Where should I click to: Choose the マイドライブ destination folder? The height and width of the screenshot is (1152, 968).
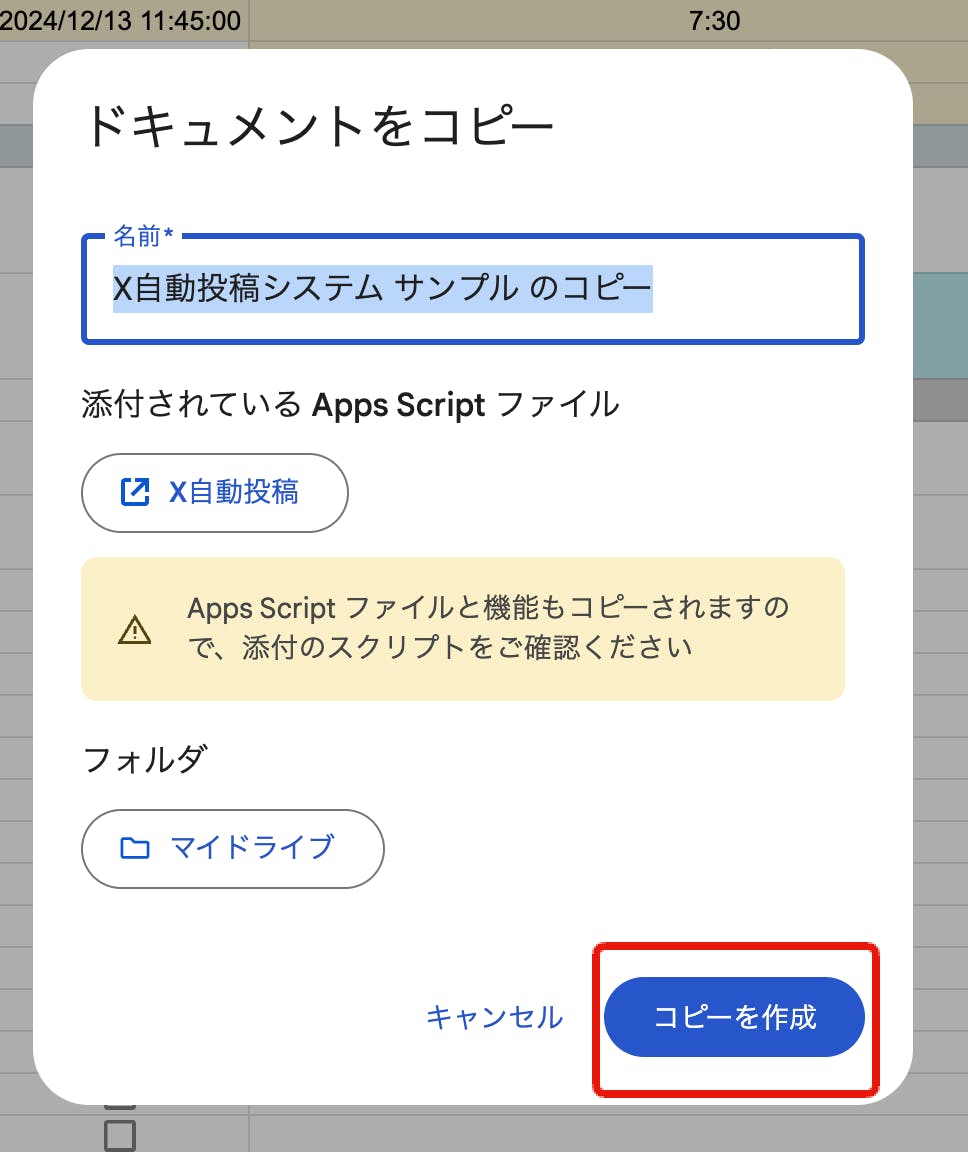point(232,848)
